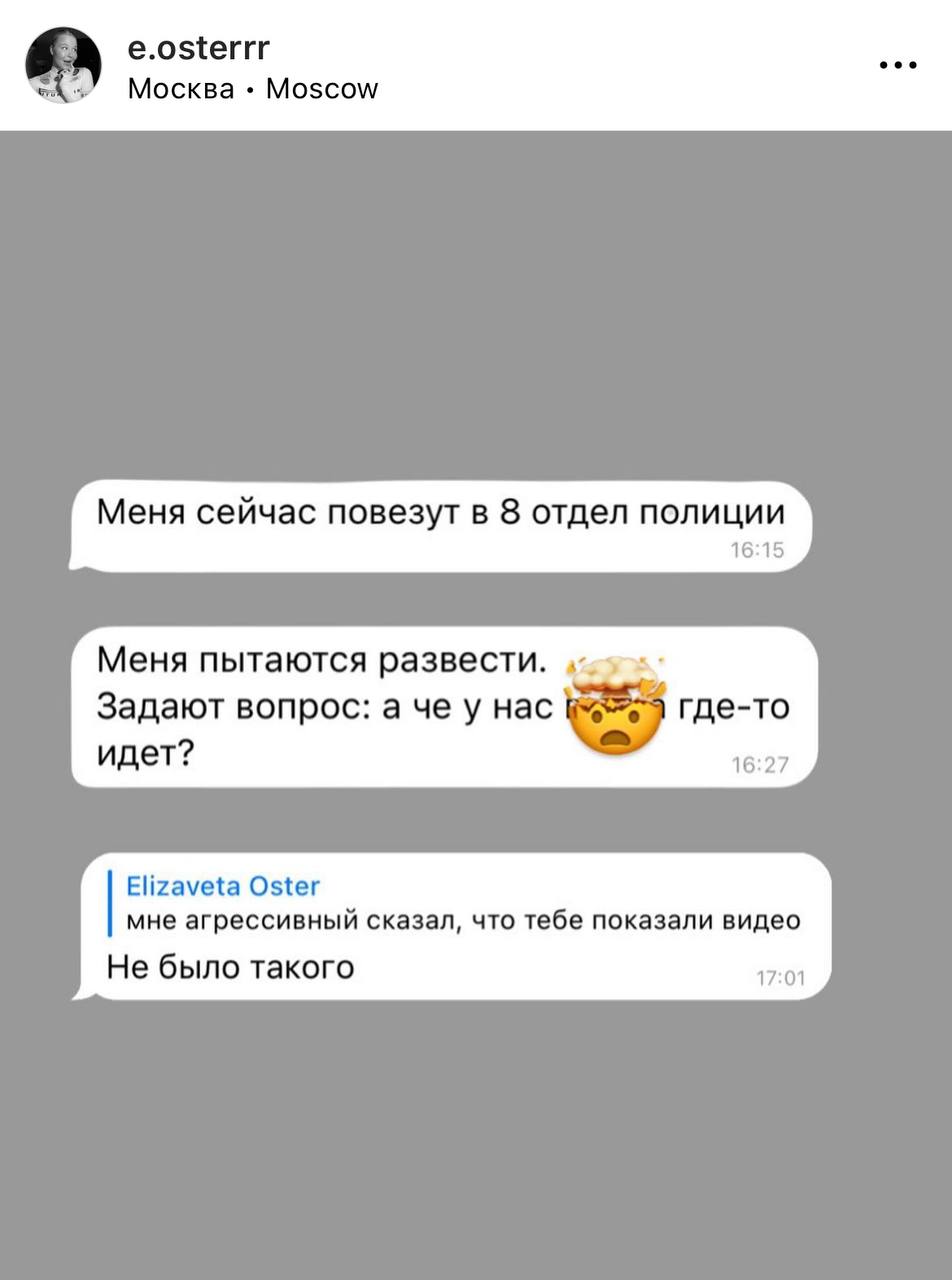Open the Москва • Moscow location link
This screenshot has height=1280, width=952.
coord(251,88)
